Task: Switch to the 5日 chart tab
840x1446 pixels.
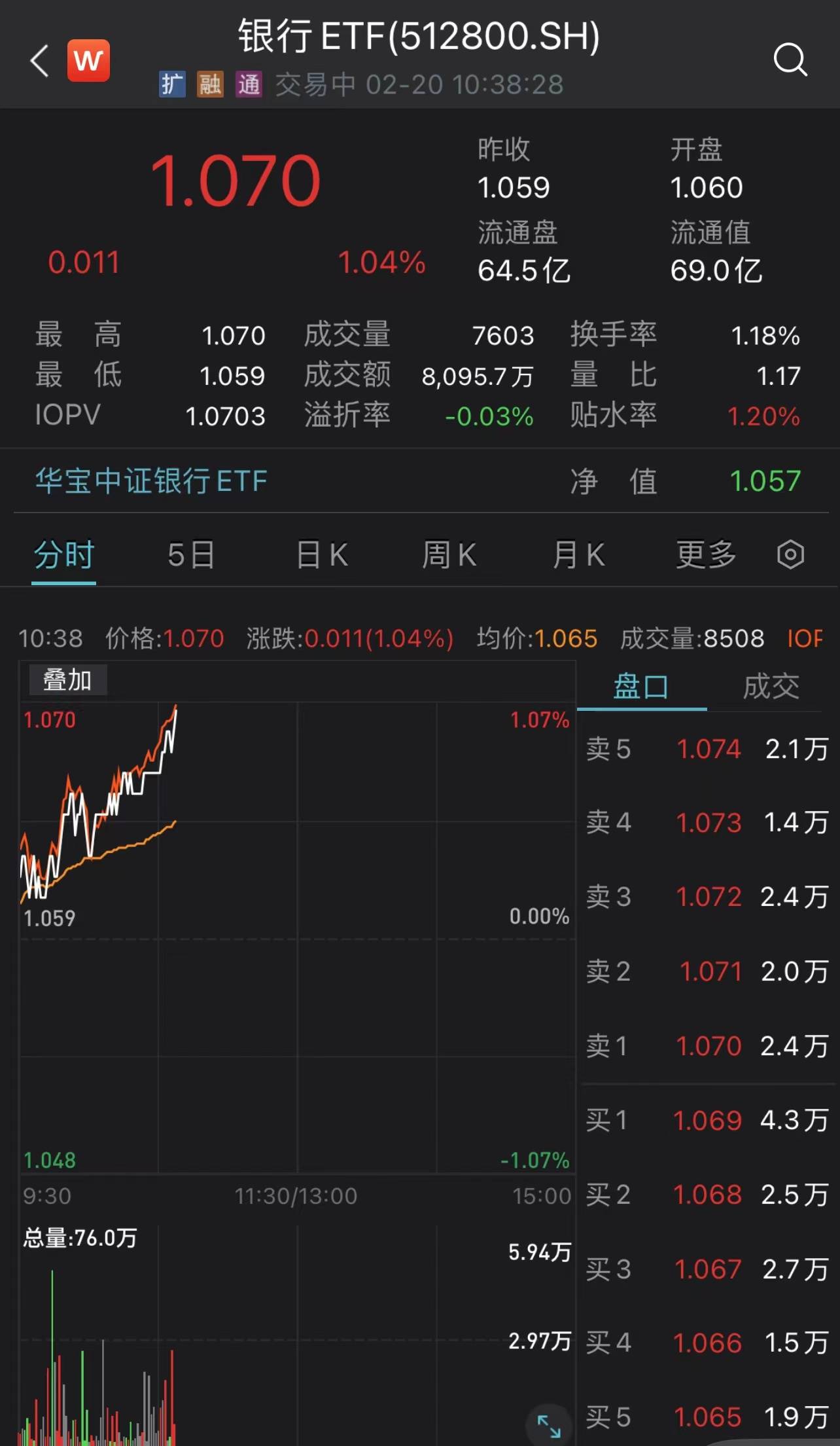Action: pyautogui.click(x=191, y=554)
